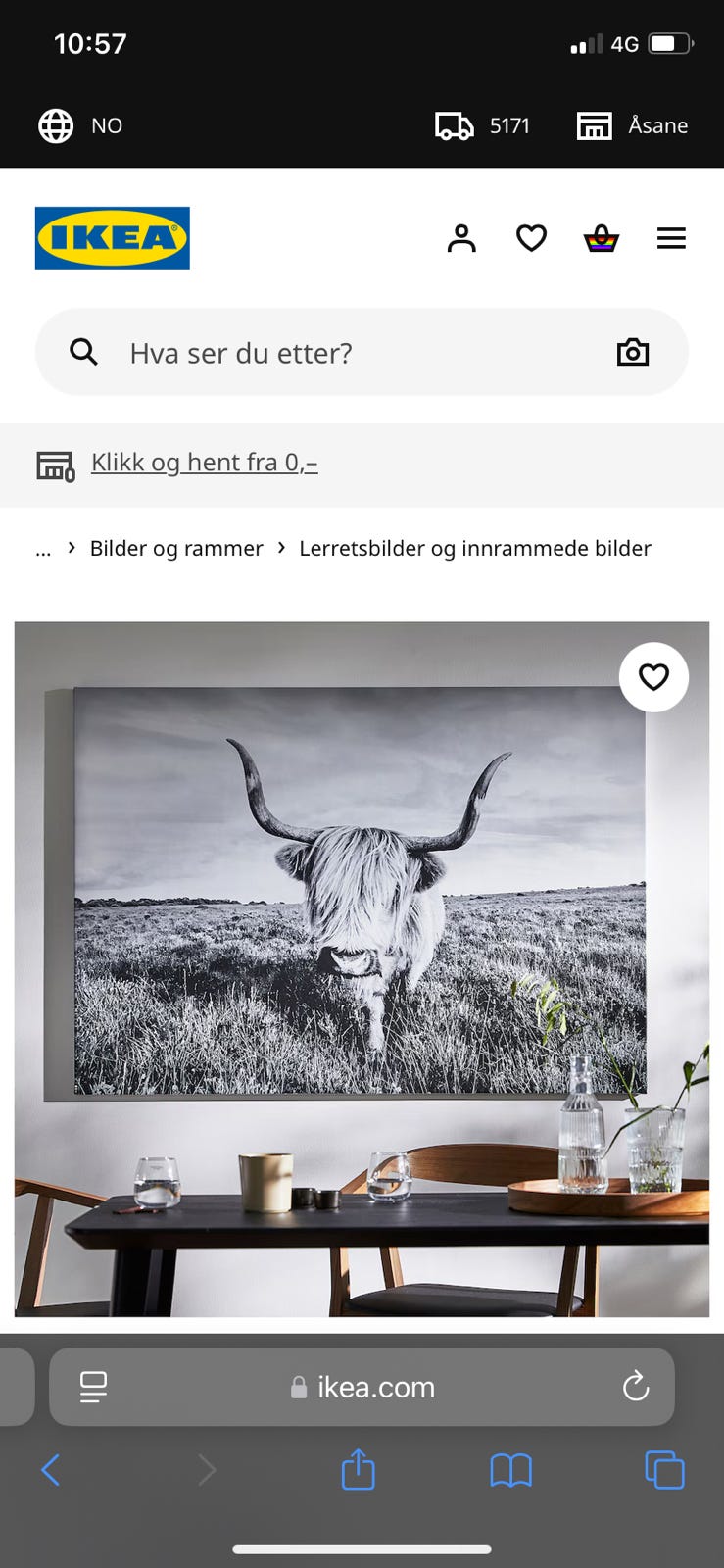
Task: Open the Klikk og hent fra 0,– link
Action: tap(204, 462)
